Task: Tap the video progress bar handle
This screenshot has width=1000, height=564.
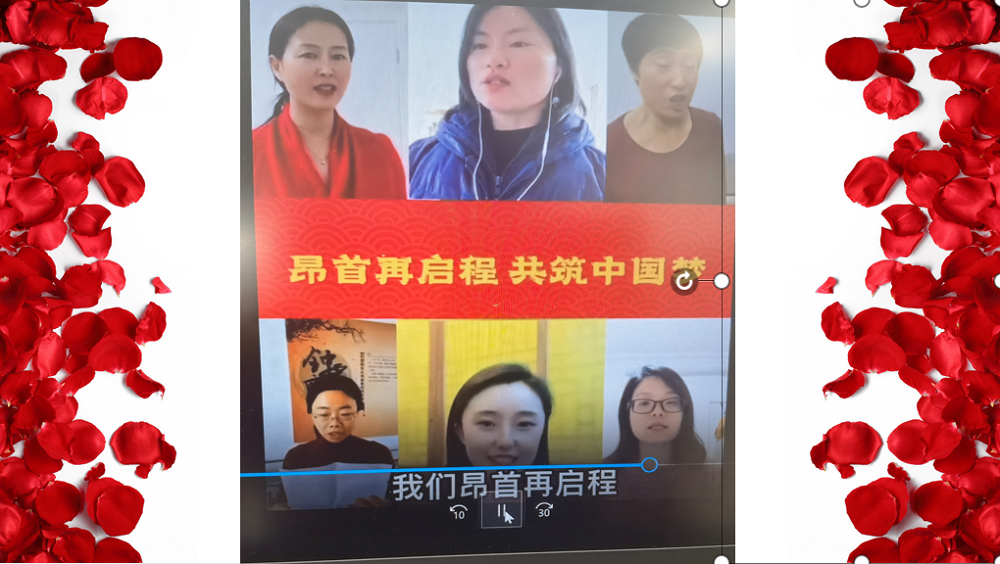Action: pyautogui.click(x=649, y=465)
